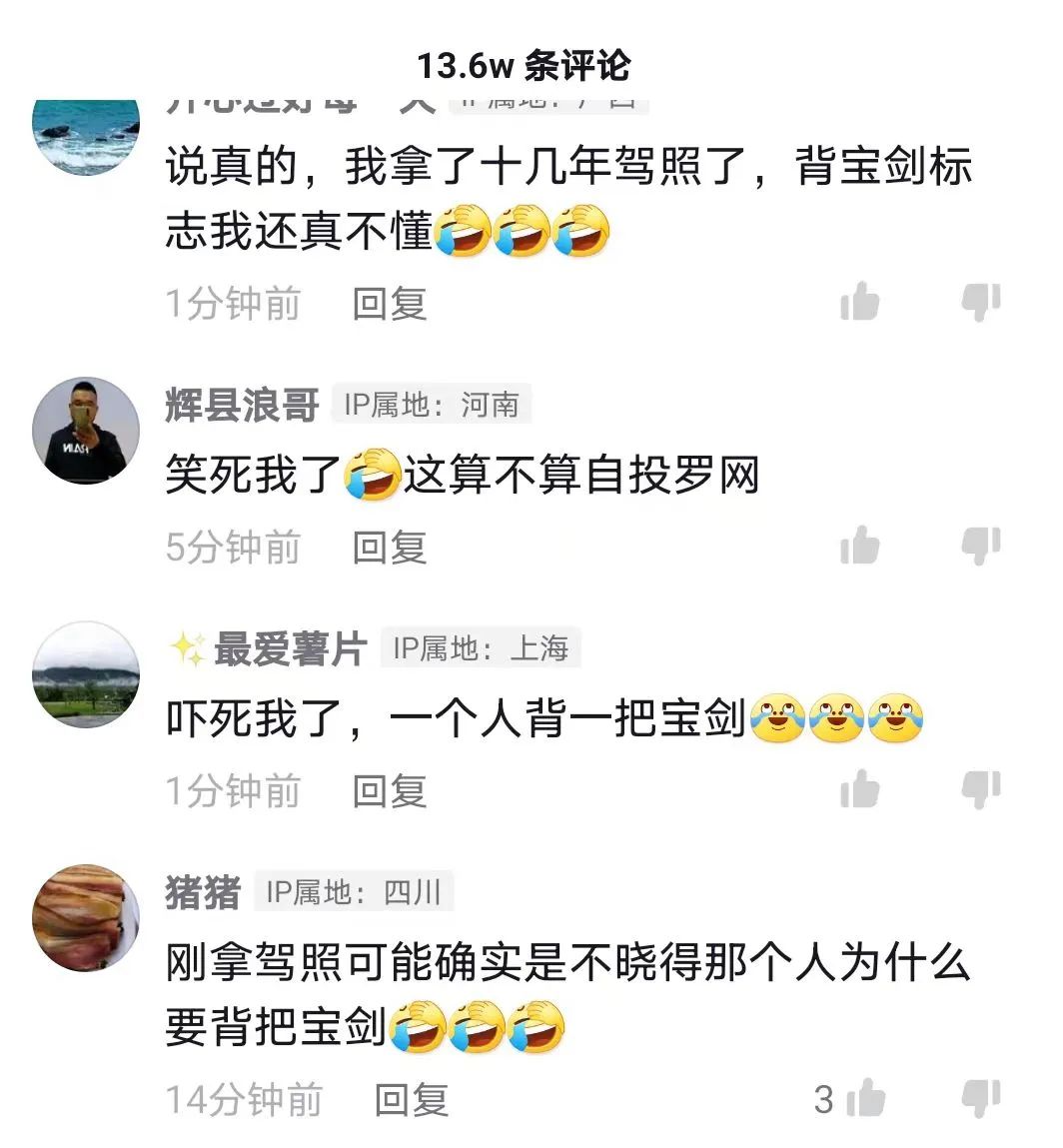Open 辉县浪哥's profile avatar
Screen dimensions: 1063x1148
[86, 431]
